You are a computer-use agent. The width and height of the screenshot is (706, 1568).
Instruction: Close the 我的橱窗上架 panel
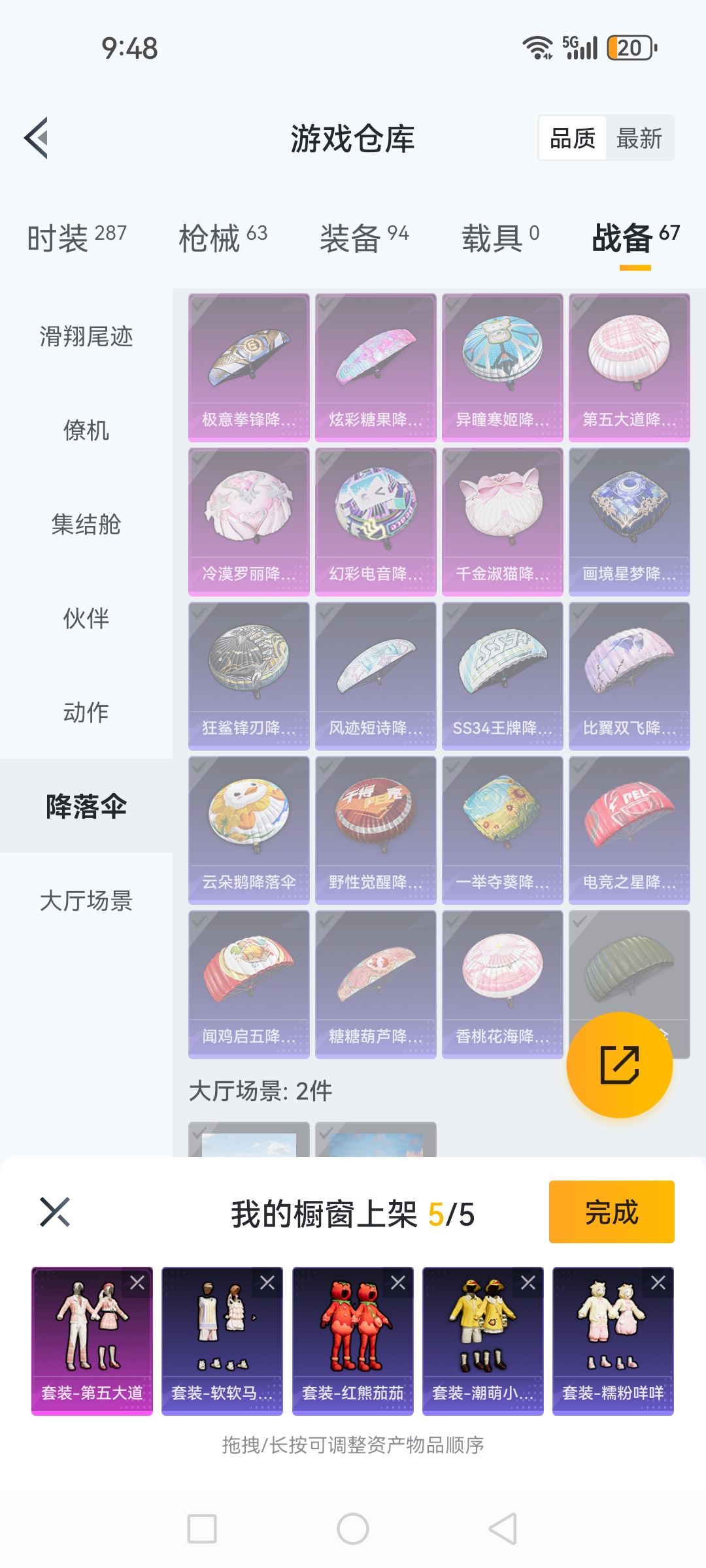point(55,1213)
